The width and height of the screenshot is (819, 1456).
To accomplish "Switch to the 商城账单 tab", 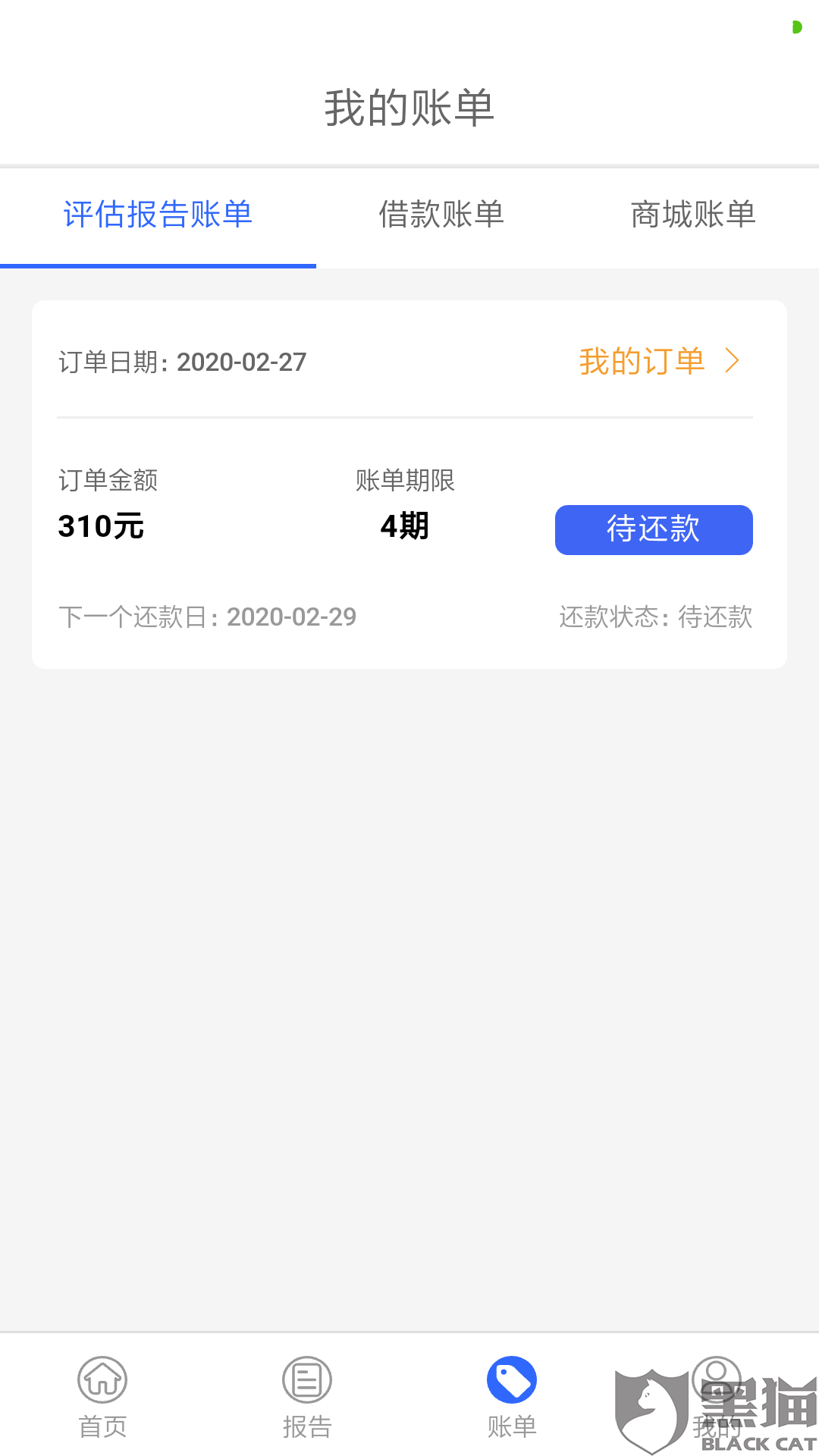I will 693,215.
